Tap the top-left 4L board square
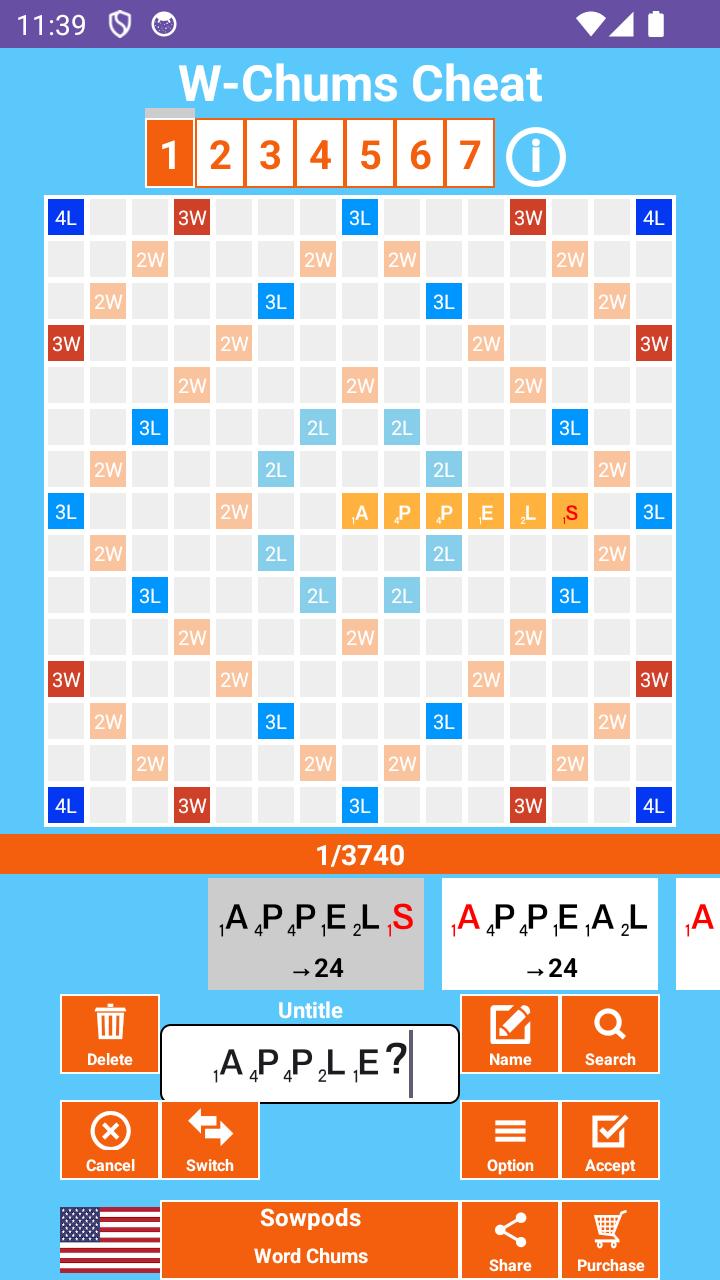Image resolution: width=720 pixels, height=1280 pixels. coord(66,218)
